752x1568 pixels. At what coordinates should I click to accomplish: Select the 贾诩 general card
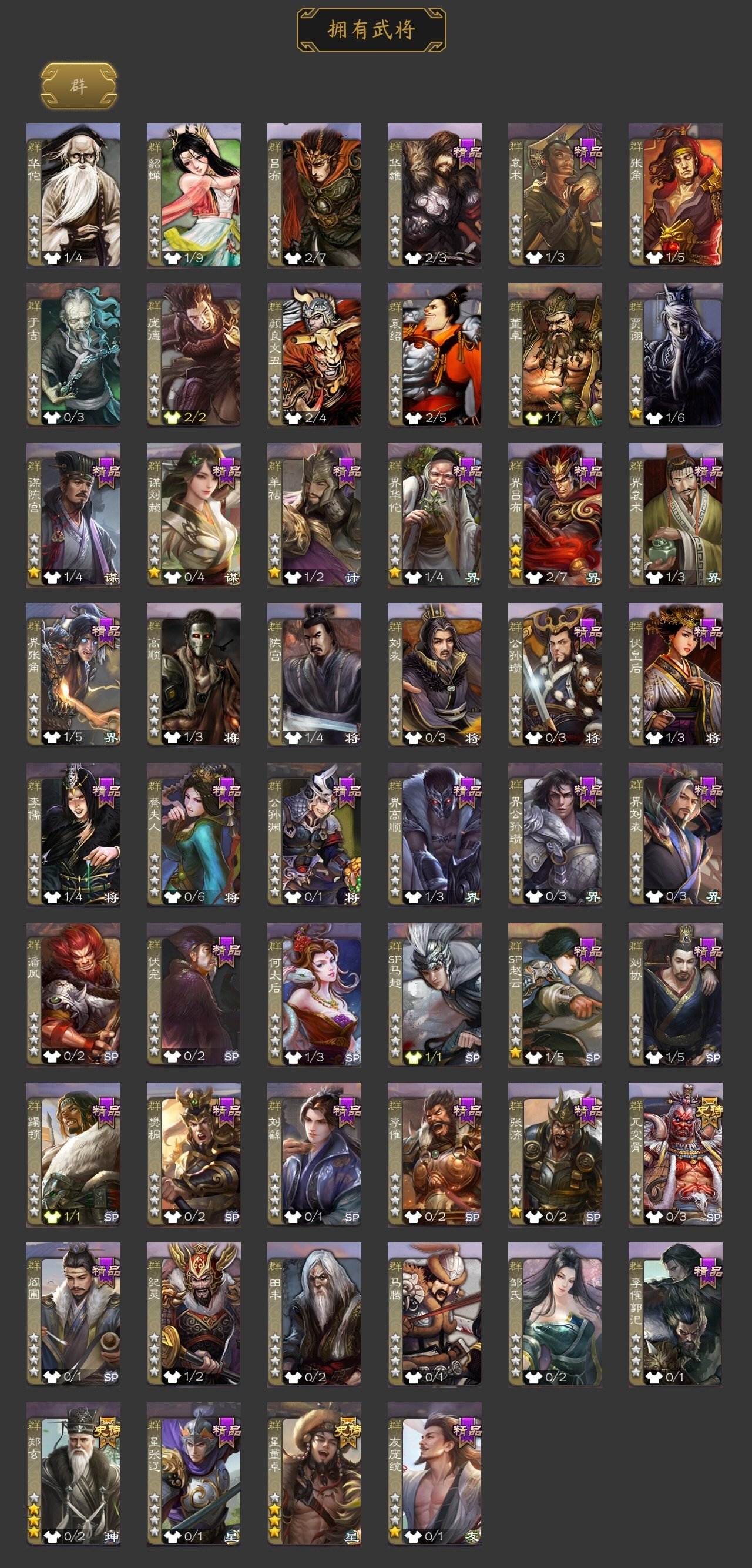pos(676,355)
